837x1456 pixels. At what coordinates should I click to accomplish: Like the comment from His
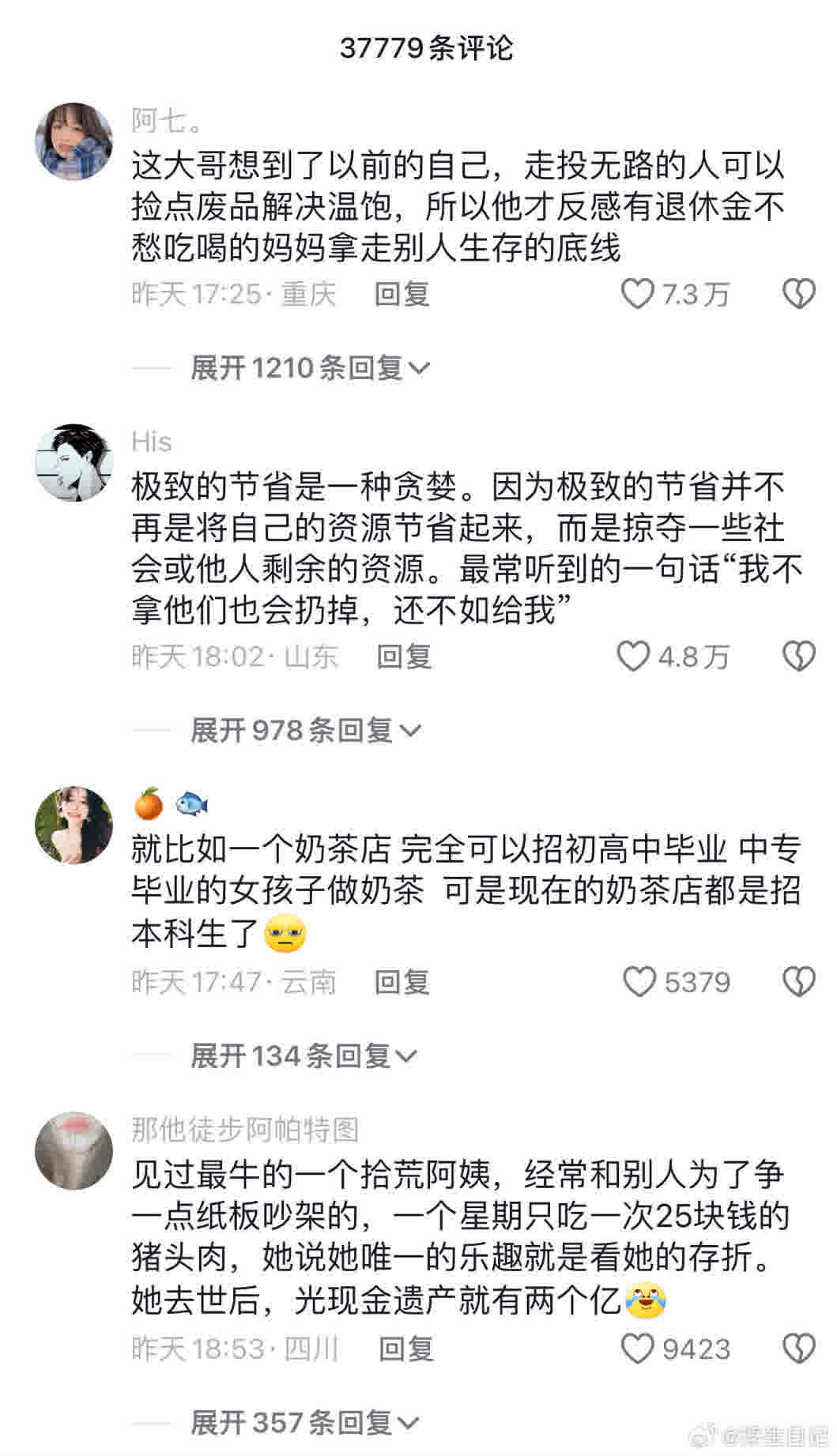(633, 656)
